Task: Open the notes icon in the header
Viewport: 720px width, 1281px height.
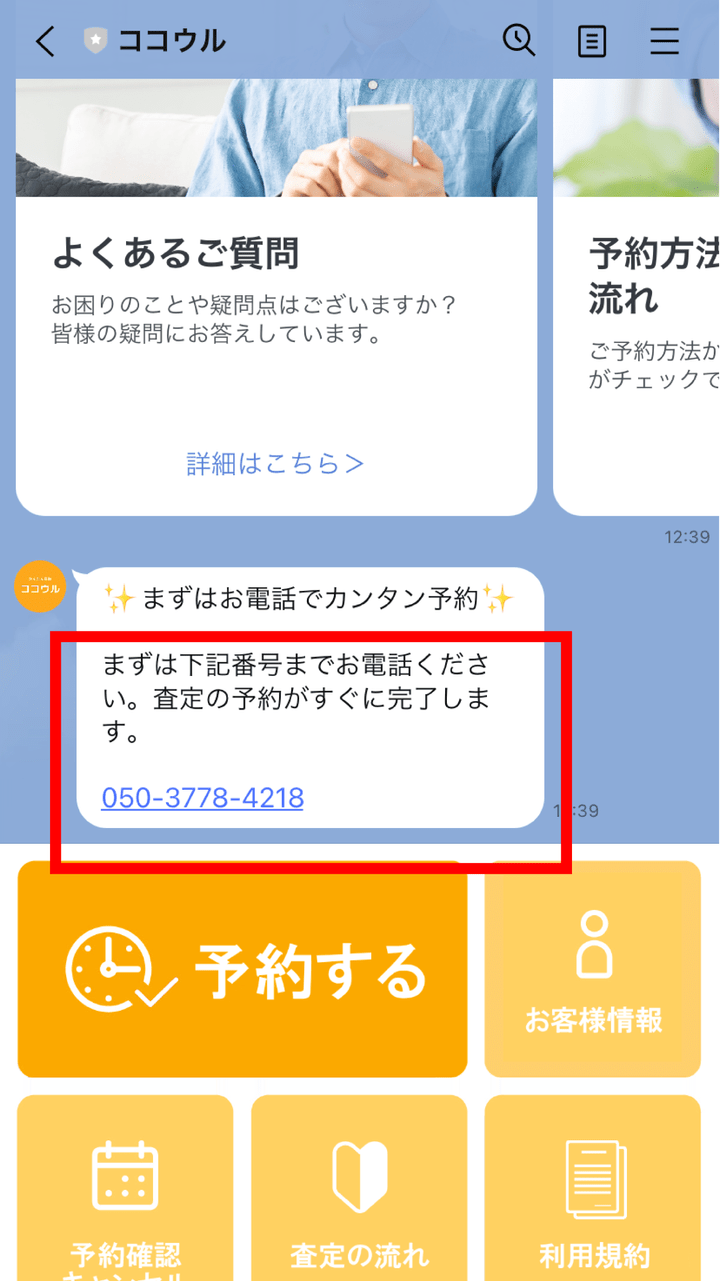Action: pyautogui.click(x=592, y=41)
